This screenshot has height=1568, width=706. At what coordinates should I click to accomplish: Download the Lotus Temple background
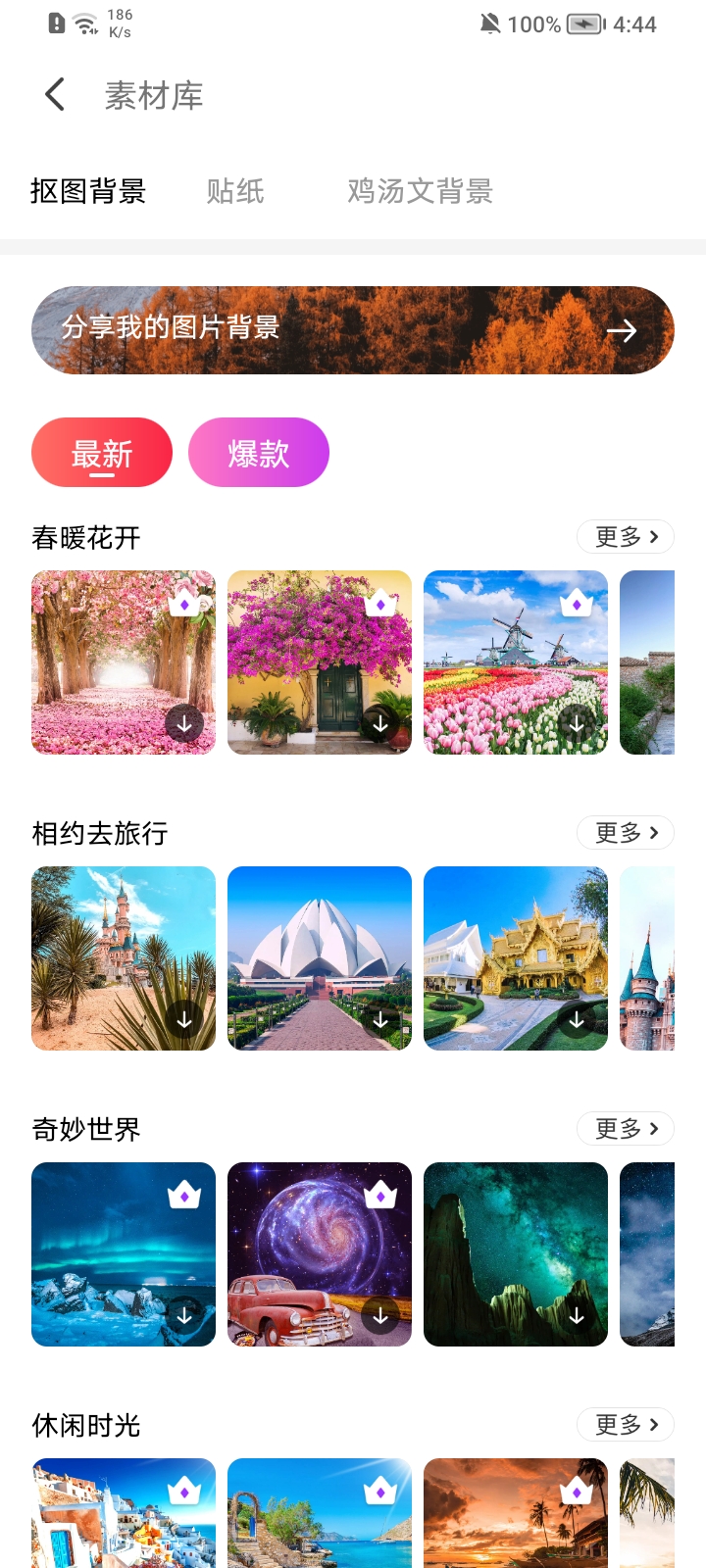click(x=379, y=1019)
